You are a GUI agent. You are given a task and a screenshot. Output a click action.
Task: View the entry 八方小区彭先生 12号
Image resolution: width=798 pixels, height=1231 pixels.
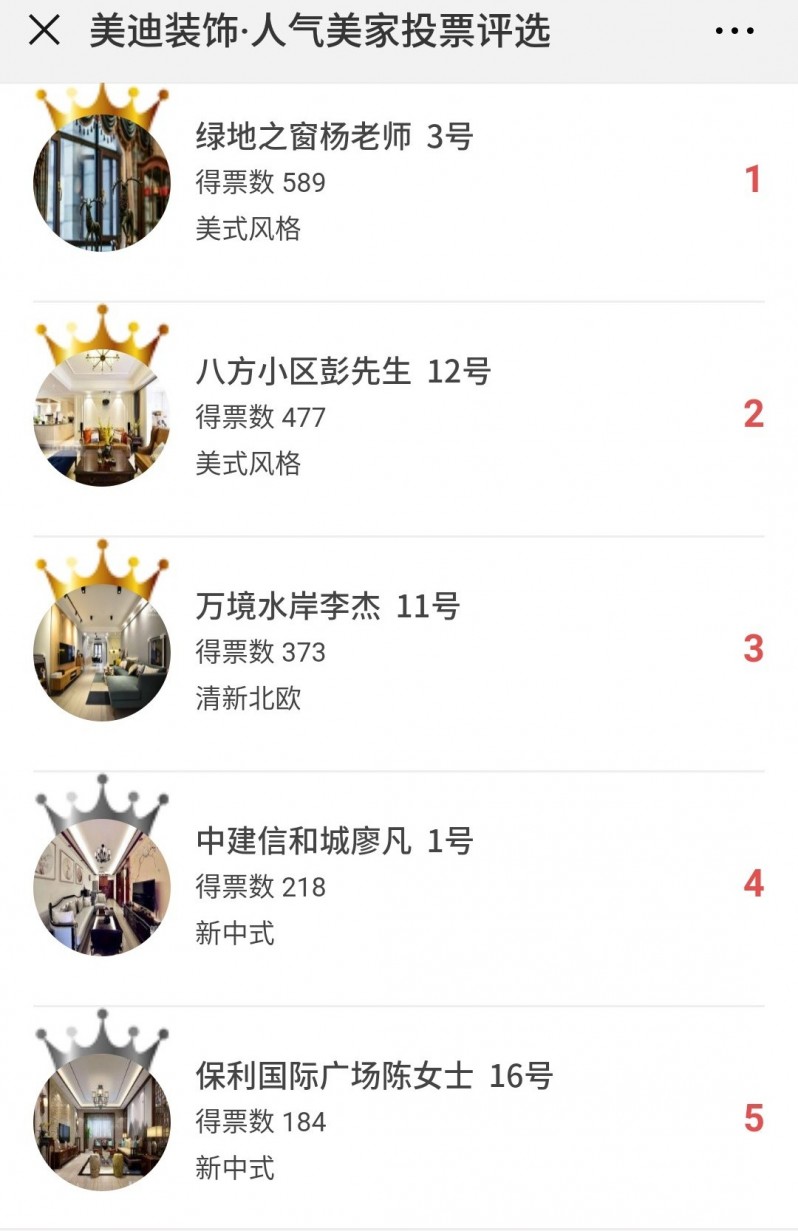pos(343,372)
